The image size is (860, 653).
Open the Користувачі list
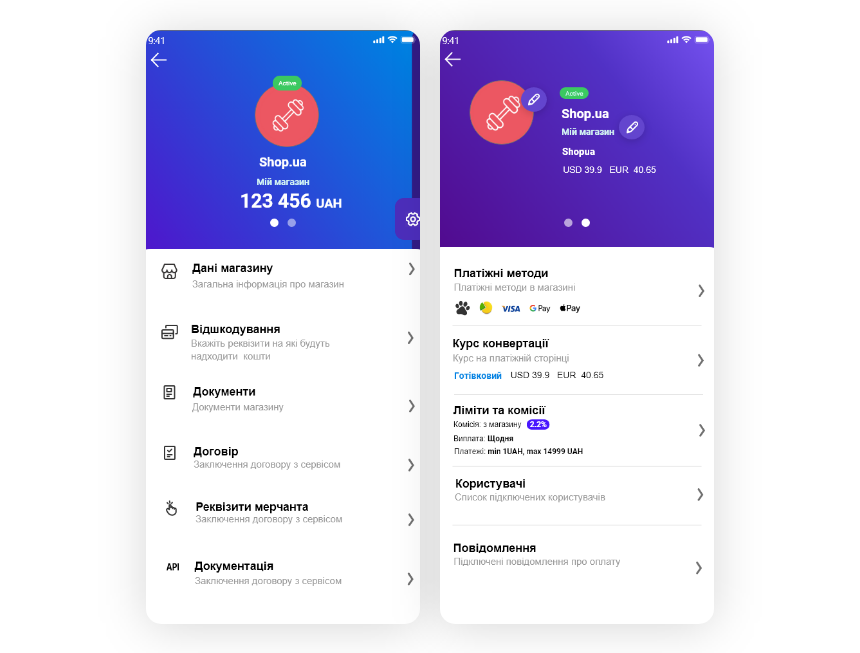(576, 490)
